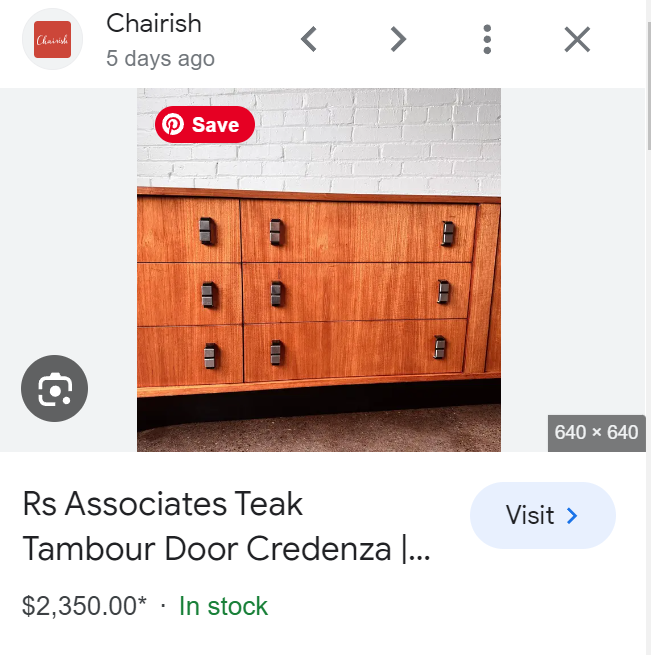Image resolution: width=651 pixels, height=655 pixels.
Task: Open the Rs Associates Teak Credenza title
Action: coord(226,526)
